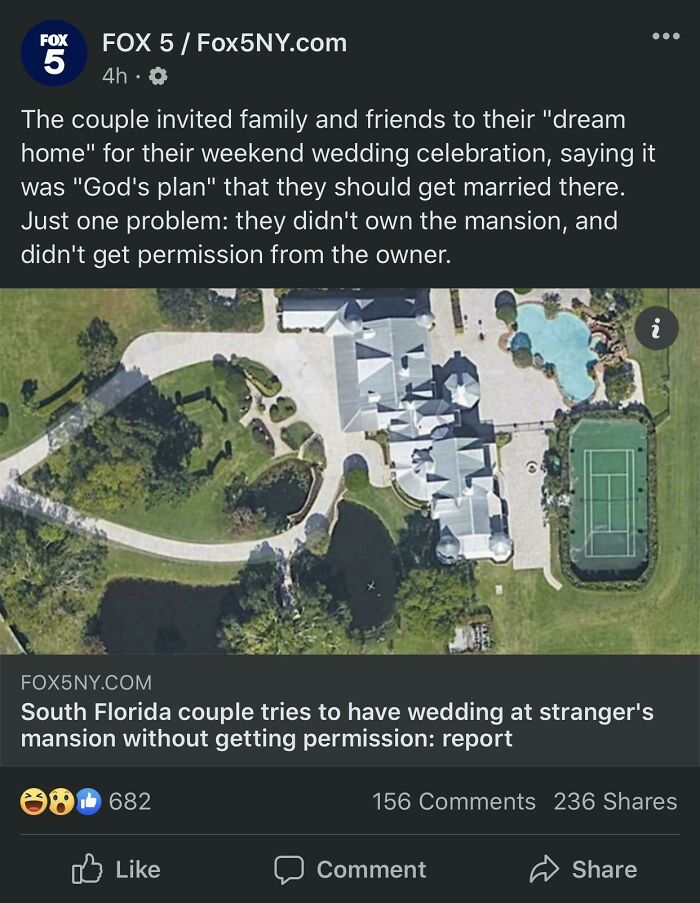
Task: View the 236 Shares
Action: tap(615, 801)
